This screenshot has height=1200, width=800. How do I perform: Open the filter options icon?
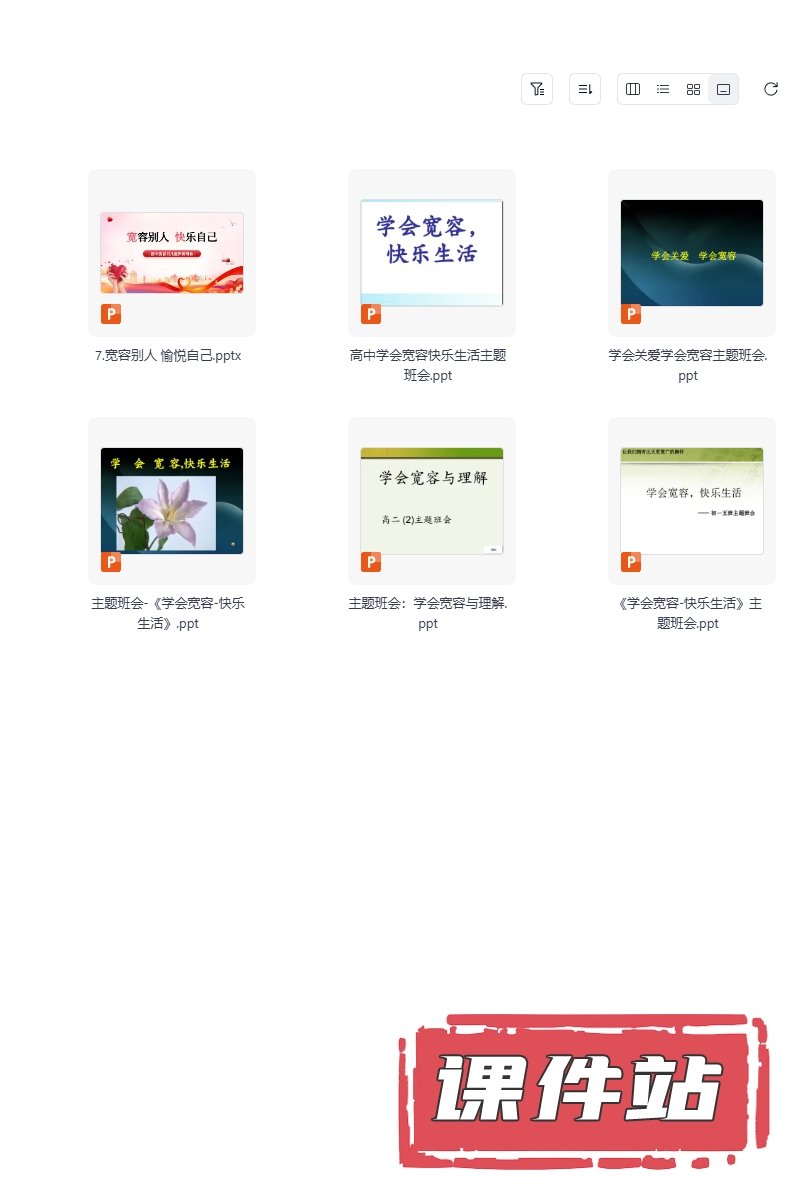(x=537, y=89)
